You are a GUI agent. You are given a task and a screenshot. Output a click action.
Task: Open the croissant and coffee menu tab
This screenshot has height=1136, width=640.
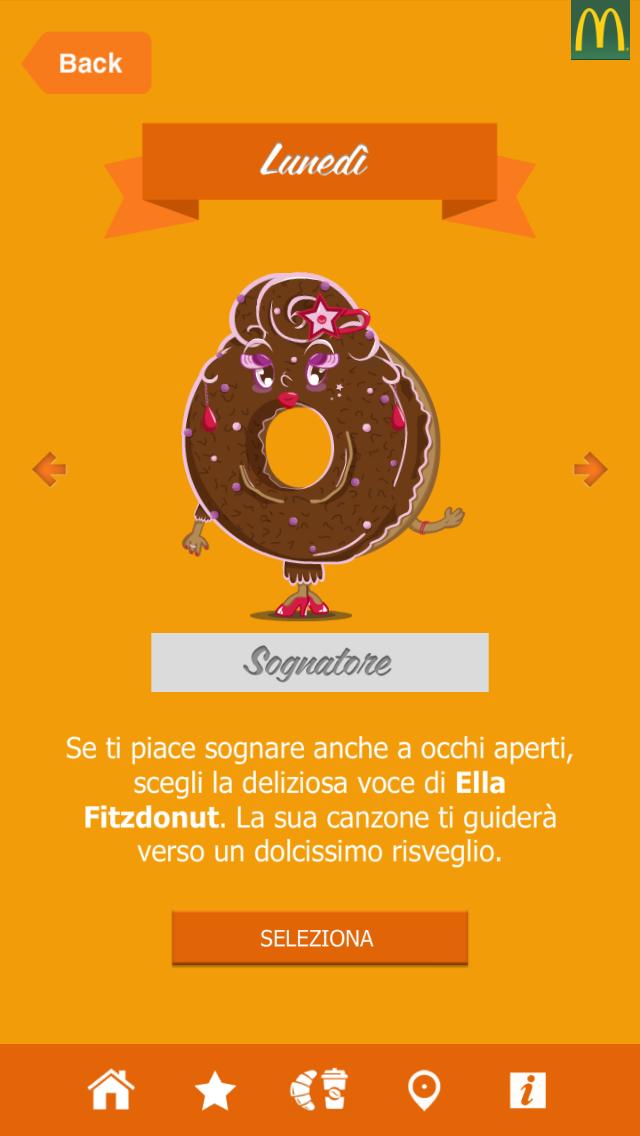point(319,1090)
